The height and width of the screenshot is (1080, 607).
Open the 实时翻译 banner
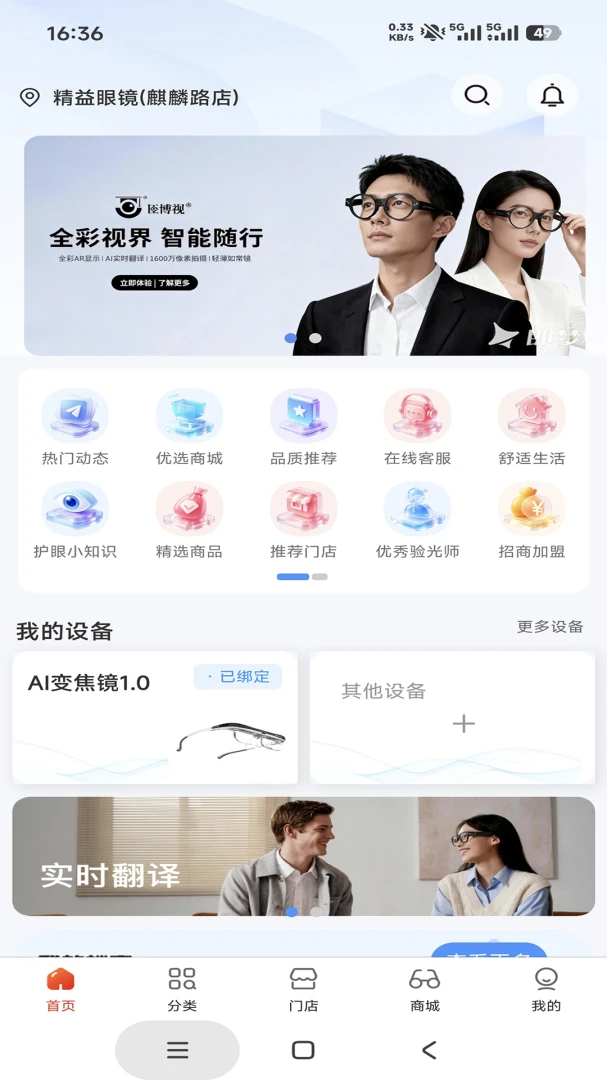click(303, 856)
